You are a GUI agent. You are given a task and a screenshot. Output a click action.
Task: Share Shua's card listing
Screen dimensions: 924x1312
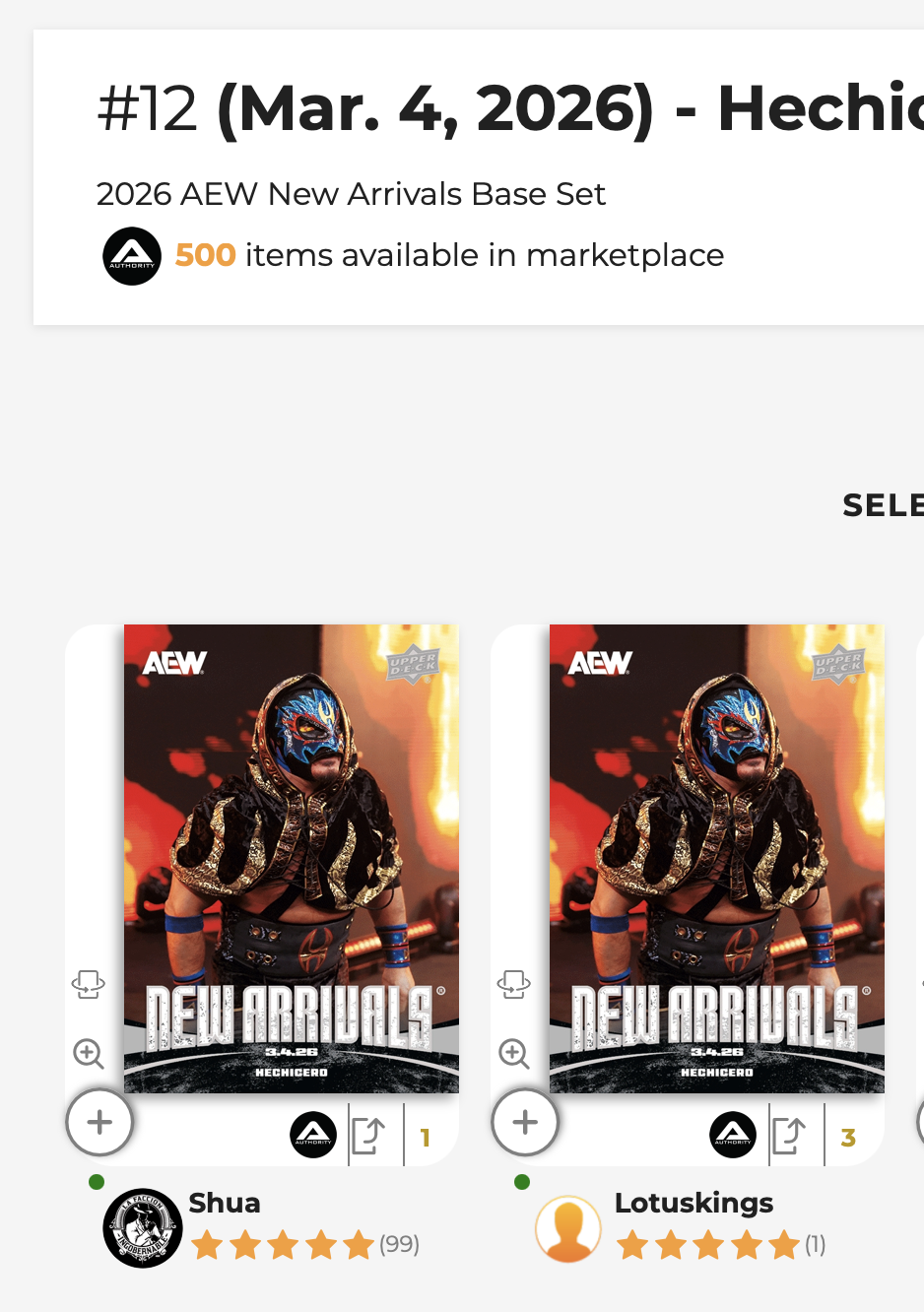coord(368,1136)
